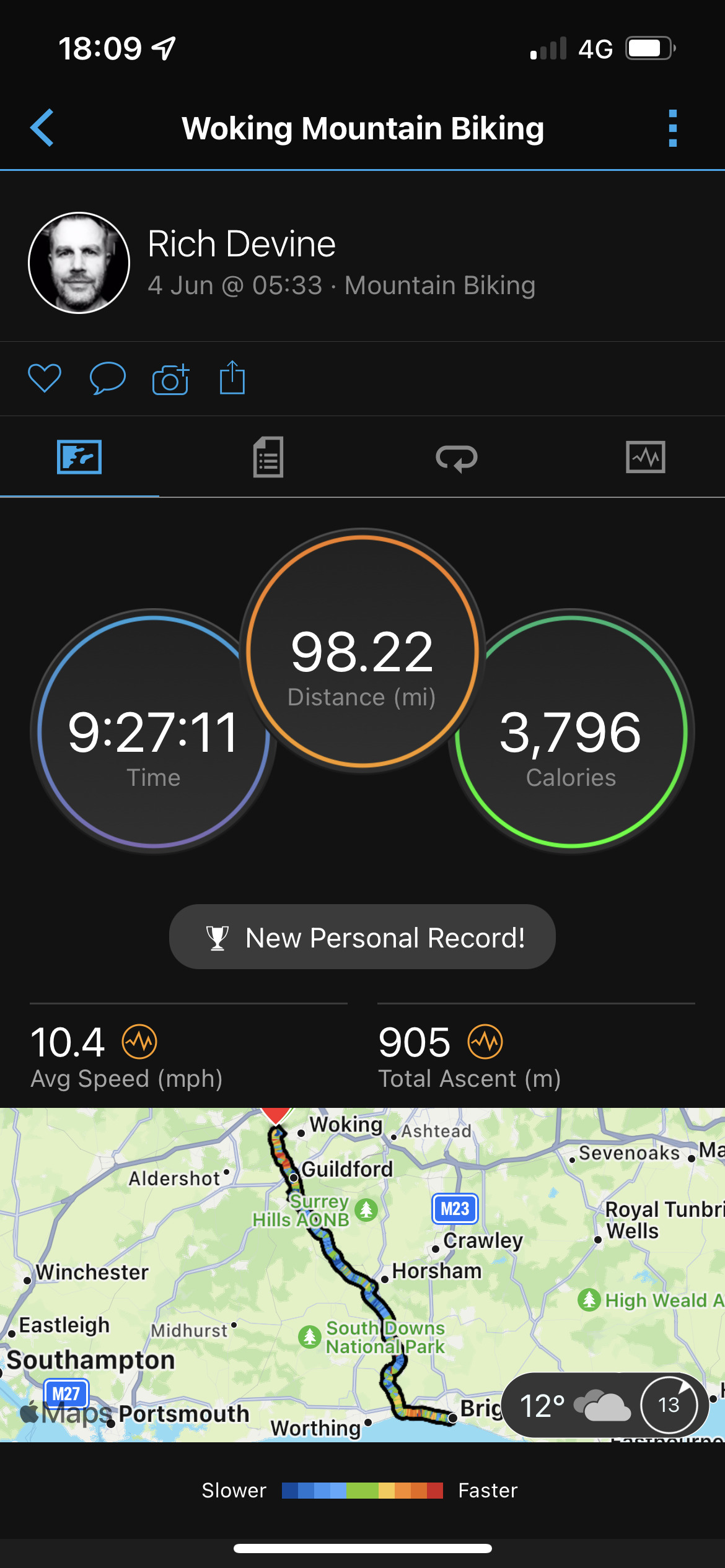Share this activity
The width and height of the screenshot is (725, 1568).
pos(232,377)
